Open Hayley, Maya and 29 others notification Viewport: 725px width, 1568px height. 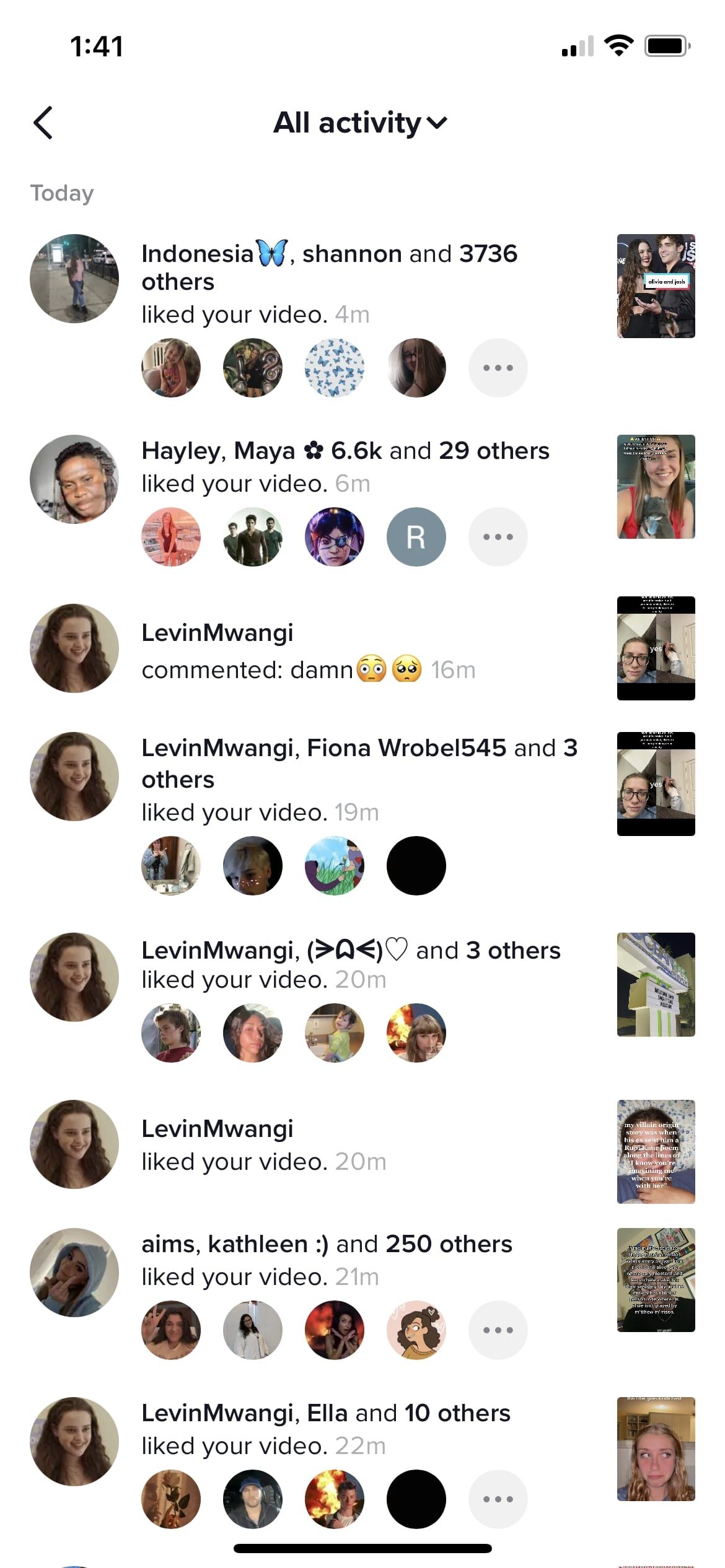[x=345, y=466]
